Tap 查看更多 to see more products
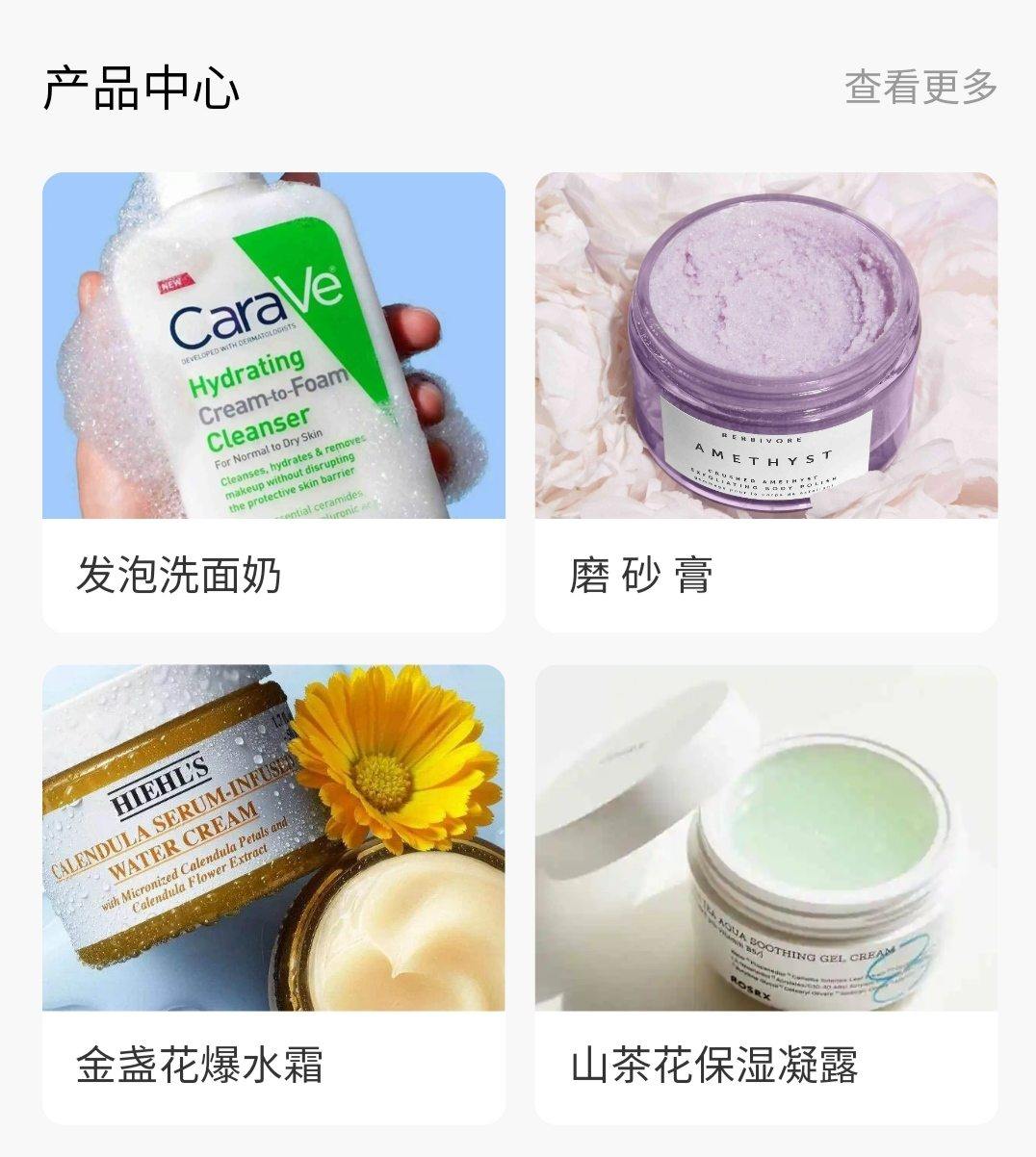Viewport: 1036px width, 1157px height. pyautogui.click(x=920, y=88)
